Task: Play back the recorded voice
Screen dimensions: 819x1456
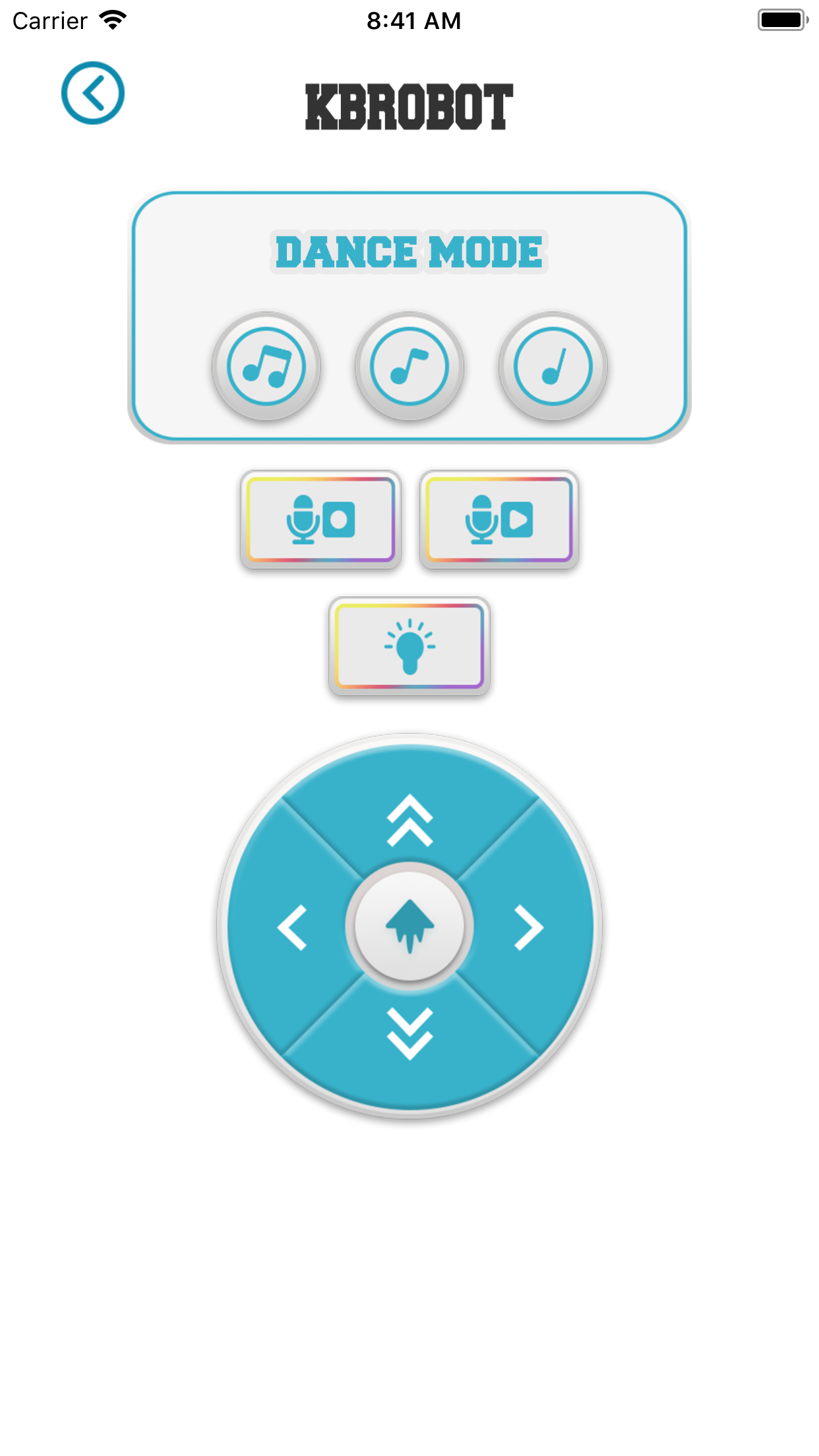Action: tap(499, 520)
